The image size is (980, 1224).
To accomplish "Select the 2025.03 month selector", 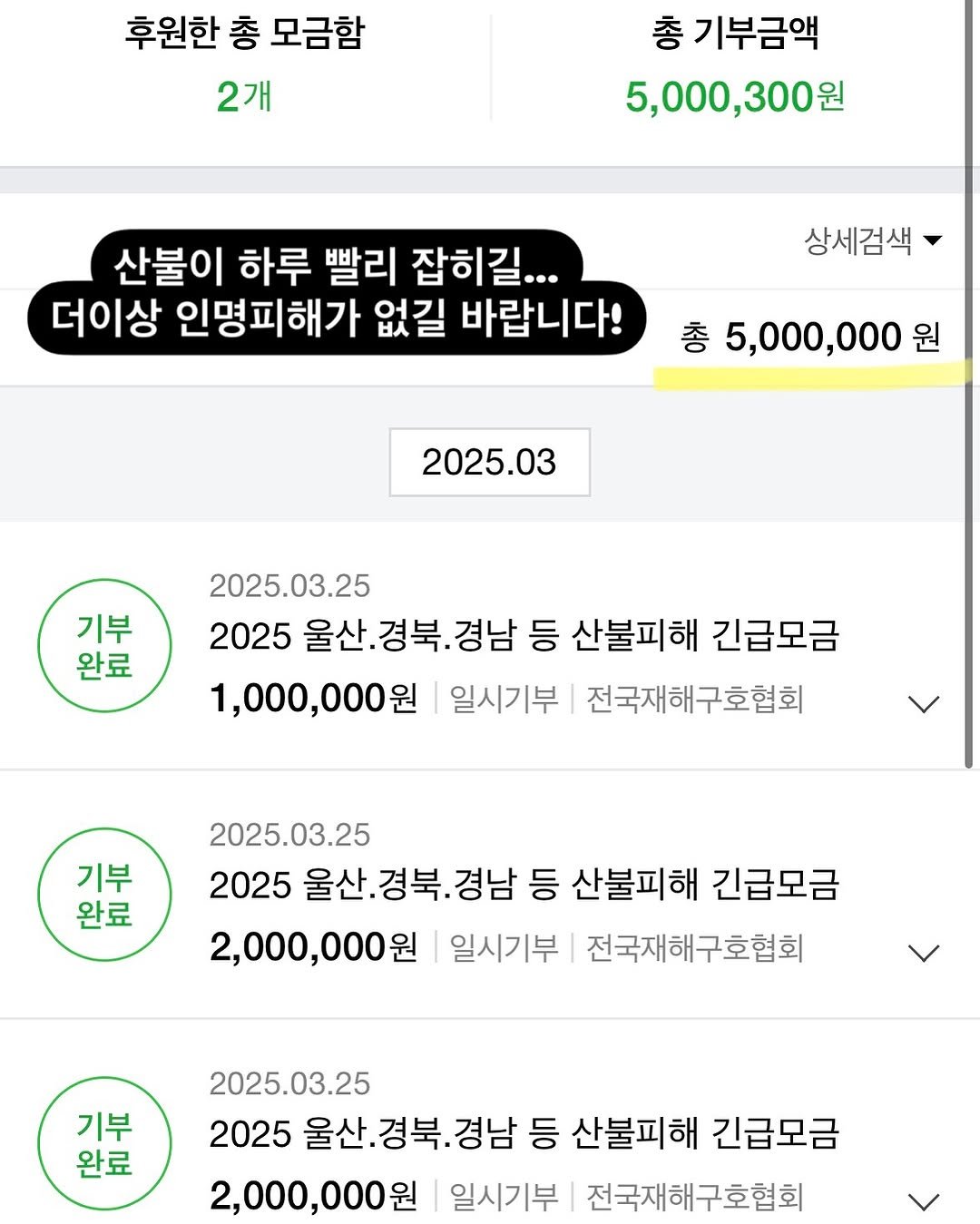I will click(x=488, y=463).
